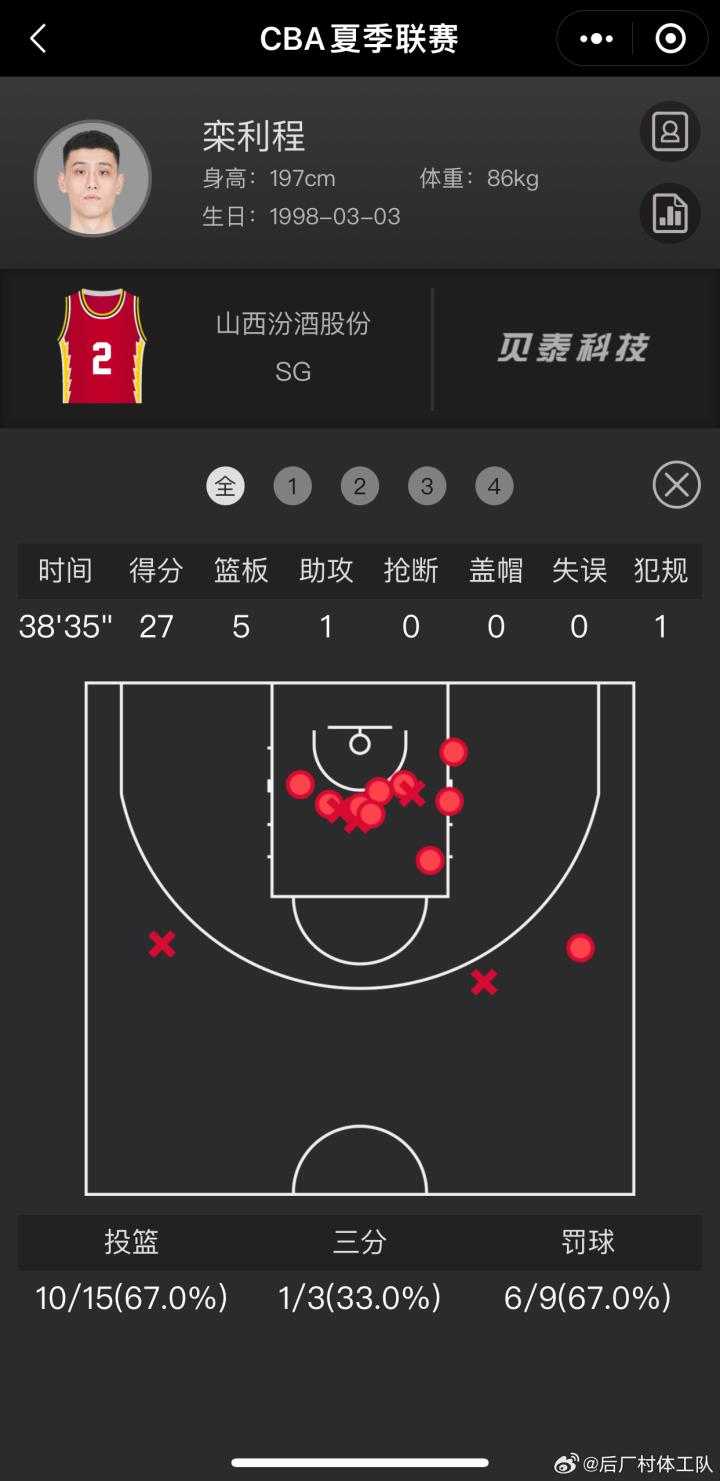Tap 栾利程's player avatar
The width and height of the screenshot is (720, 1481).
pyautogui.click(x=93, y=178)
